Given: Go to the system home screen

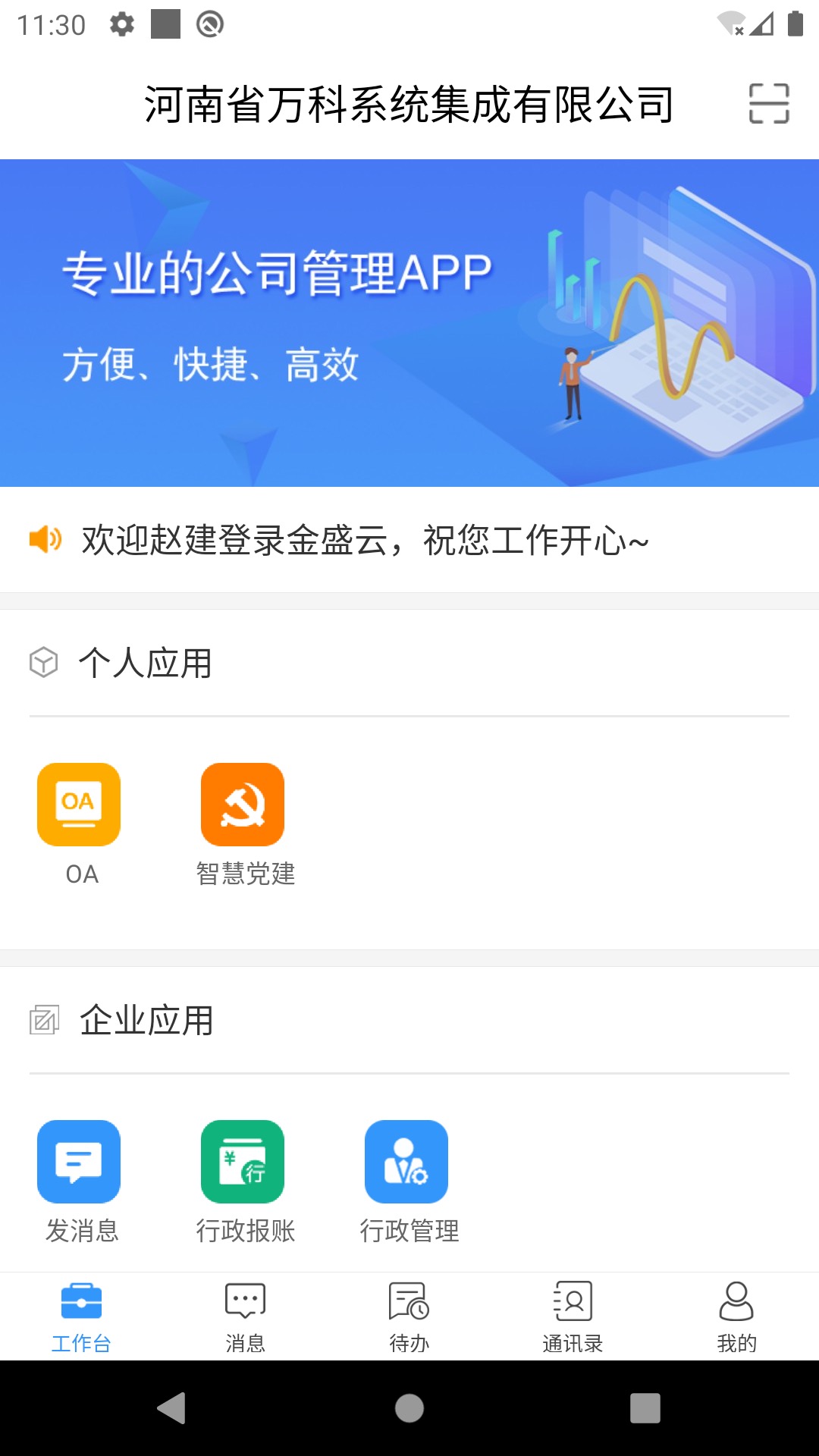Looking at the screenshot, I should coord(409,1408).
